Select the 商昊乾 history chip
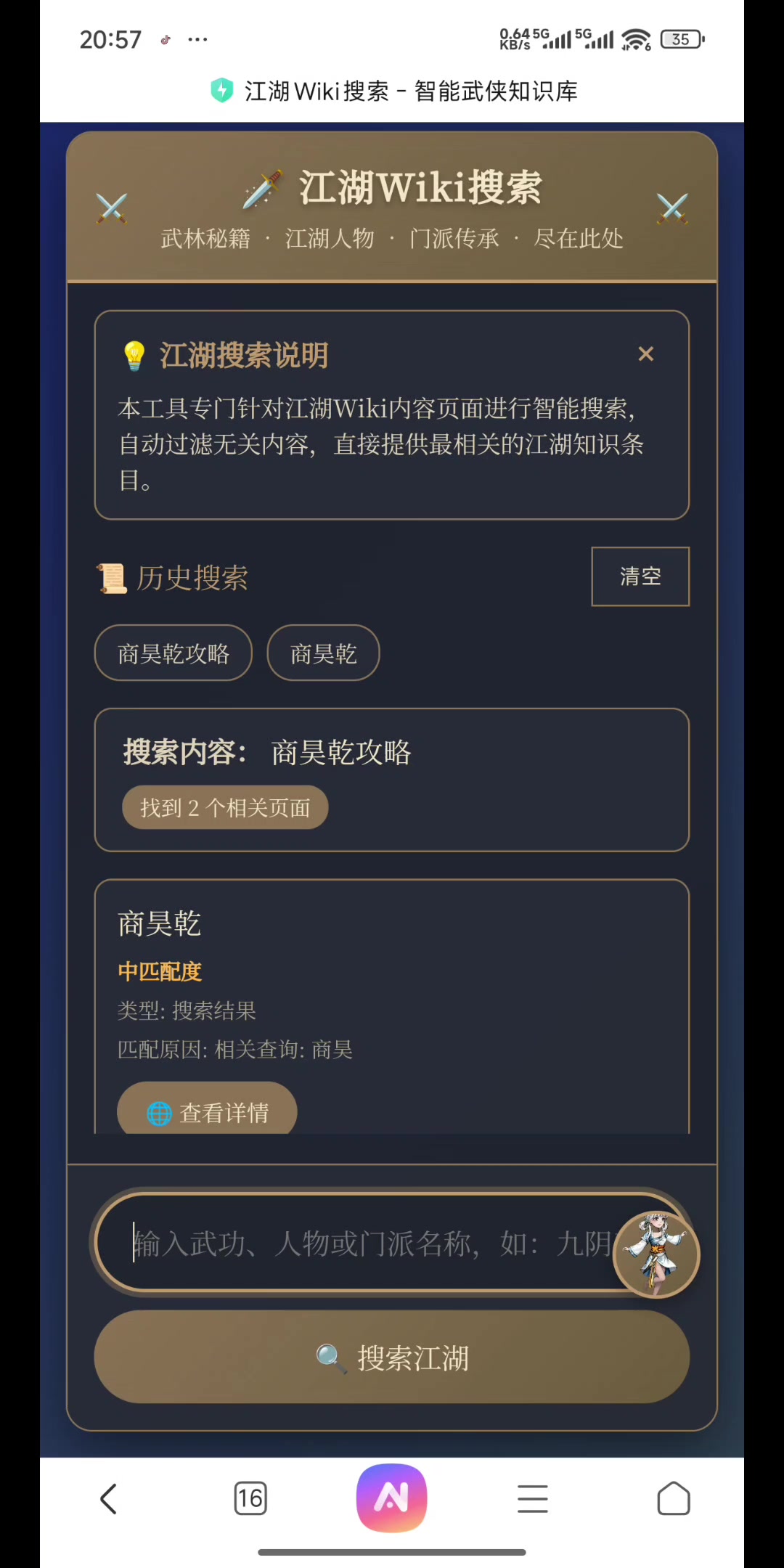Image resolution: width=784 pixels, height=1568 pixels. pos(323,653)
